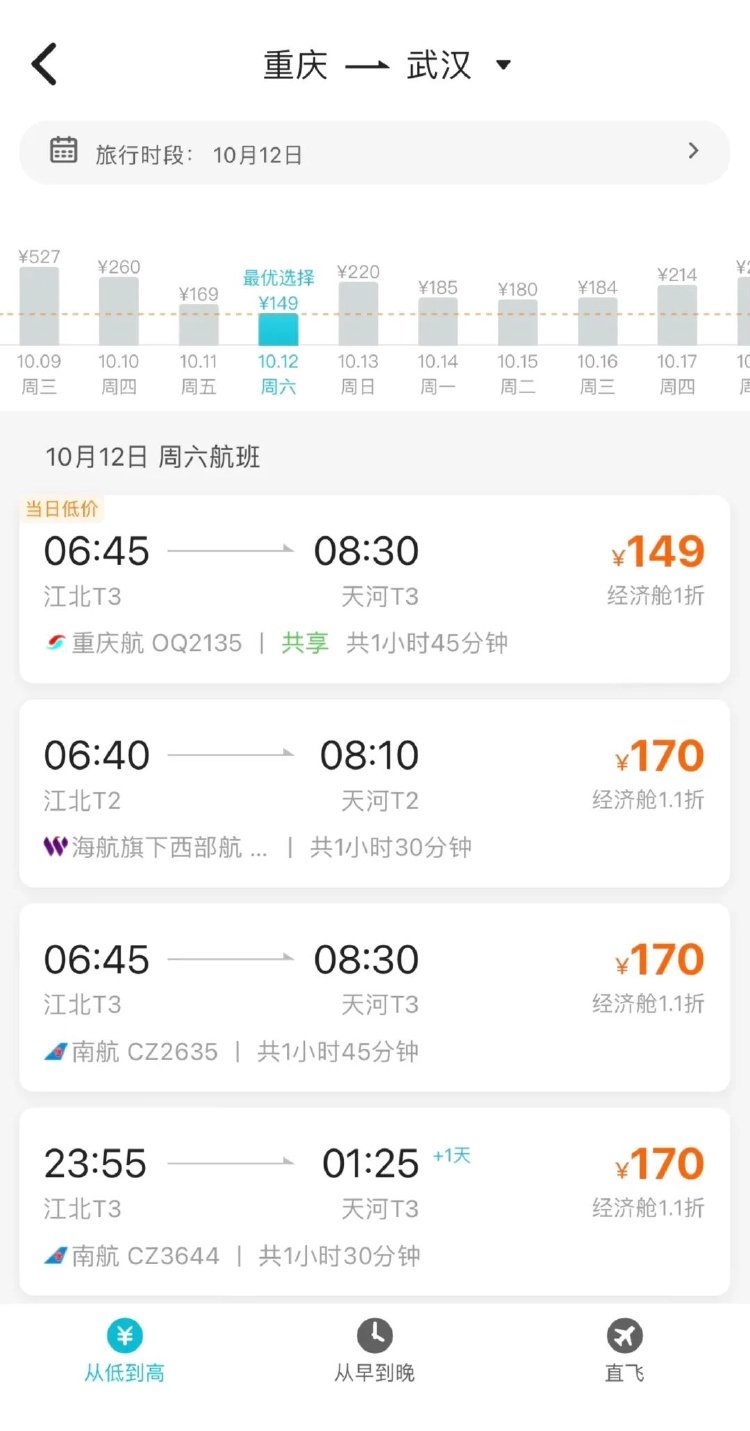This screenshot has height=1431, width=750.
Task: Open the 重庆航 OQ2135 flight card
Action: (375, 589)
